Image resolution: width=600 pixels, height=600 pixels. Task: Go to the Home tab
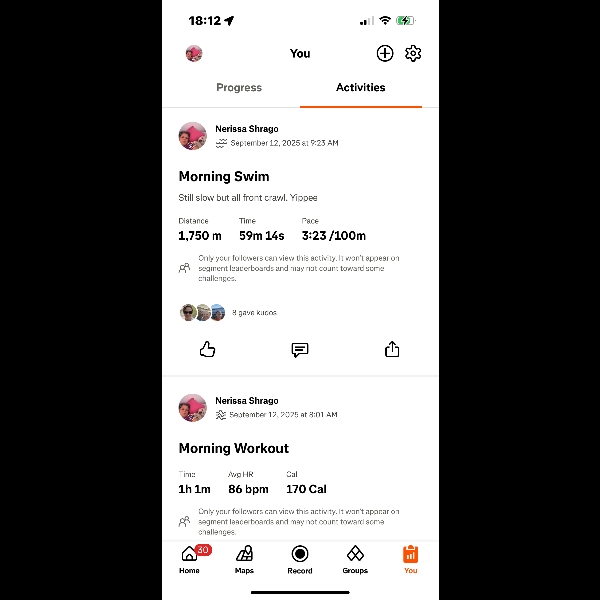click(189, 559)
